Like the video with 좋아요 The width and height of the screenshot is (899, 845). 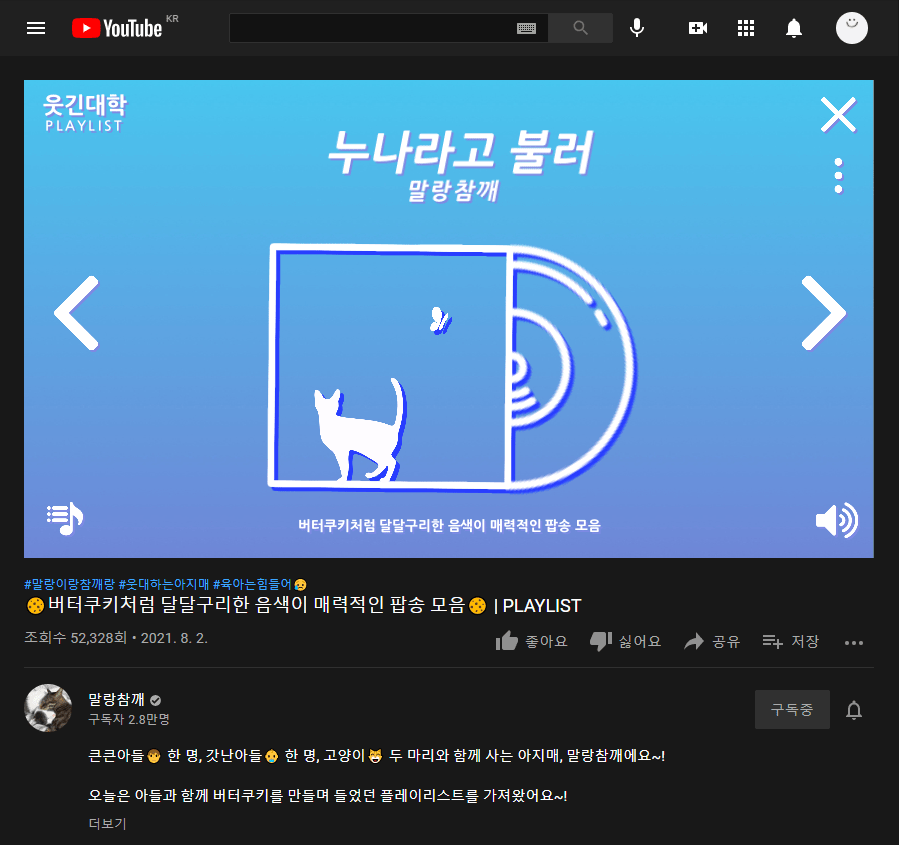coord(532,641)
